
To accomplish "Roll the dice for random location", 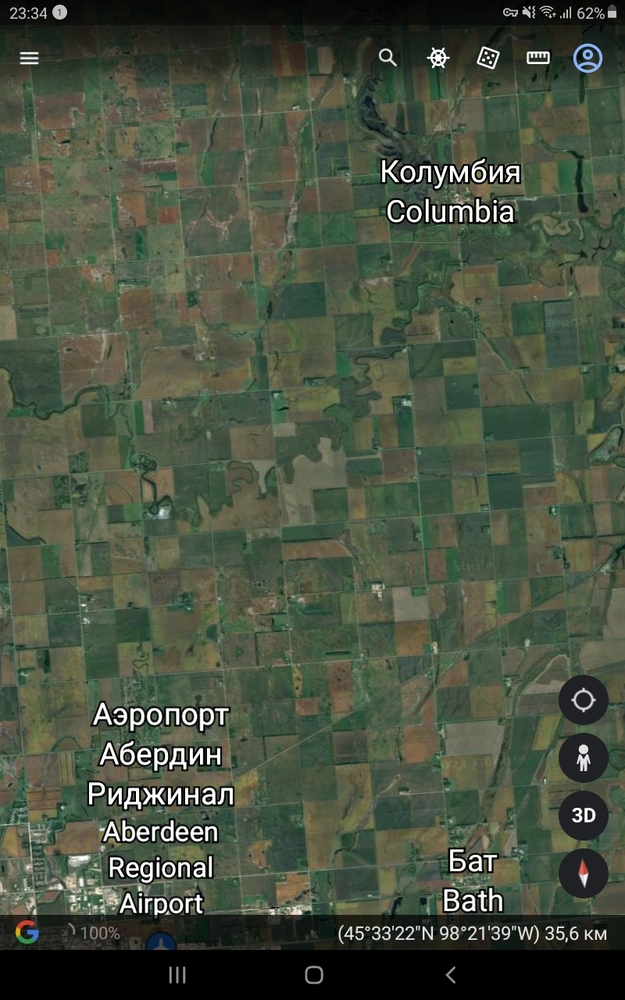I will coord(487,58).
